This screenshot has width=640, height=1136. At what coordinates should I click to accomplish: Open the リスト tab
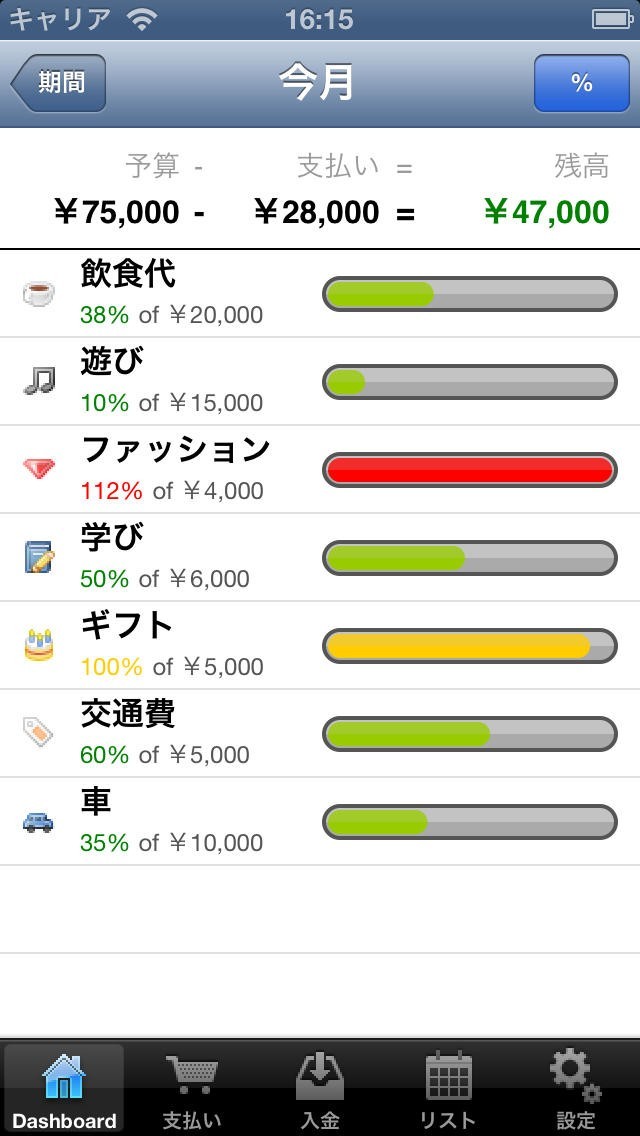448,1091
